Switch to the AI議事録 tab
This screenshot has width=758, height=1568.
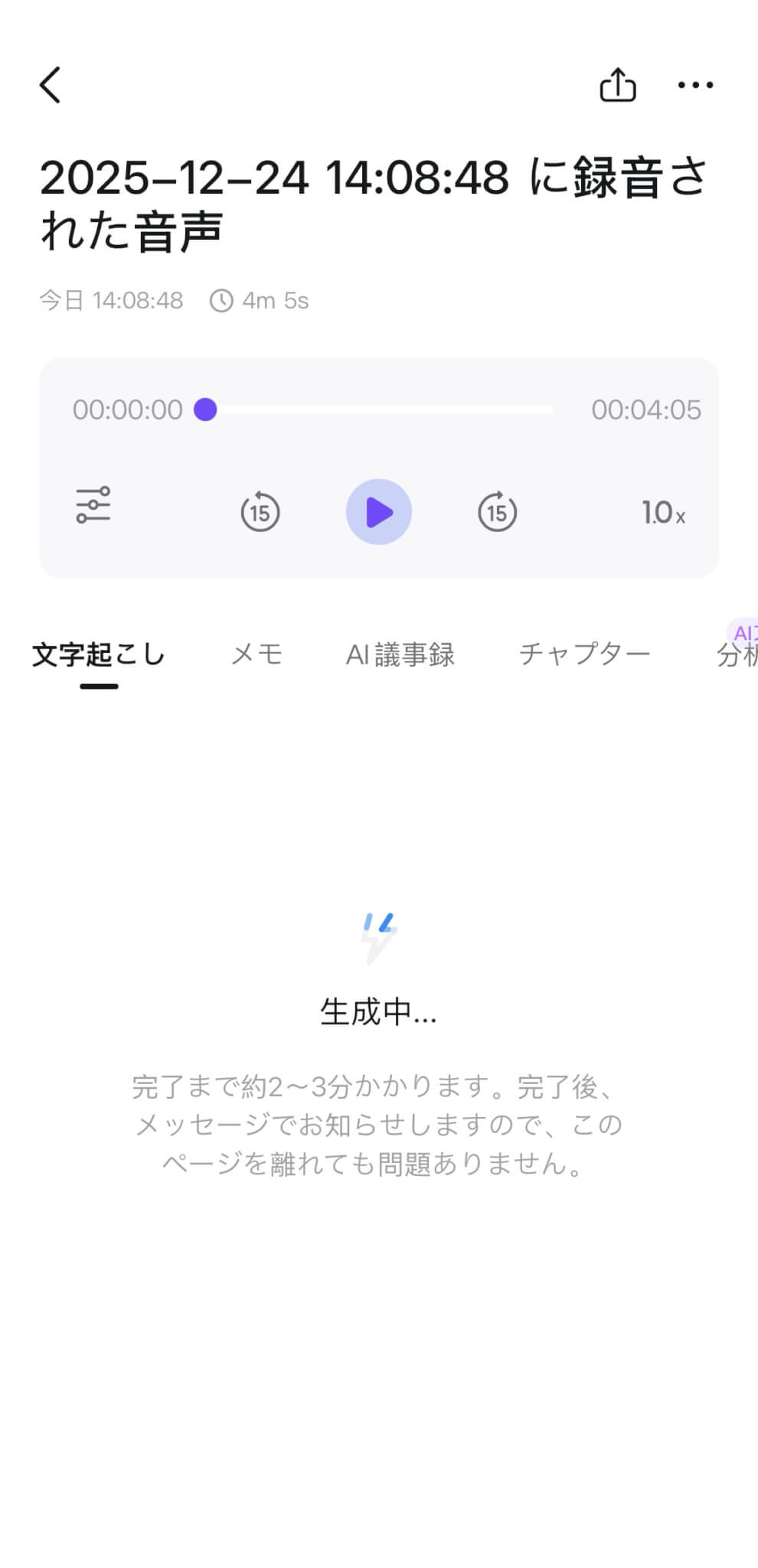[x=400, y=655]
